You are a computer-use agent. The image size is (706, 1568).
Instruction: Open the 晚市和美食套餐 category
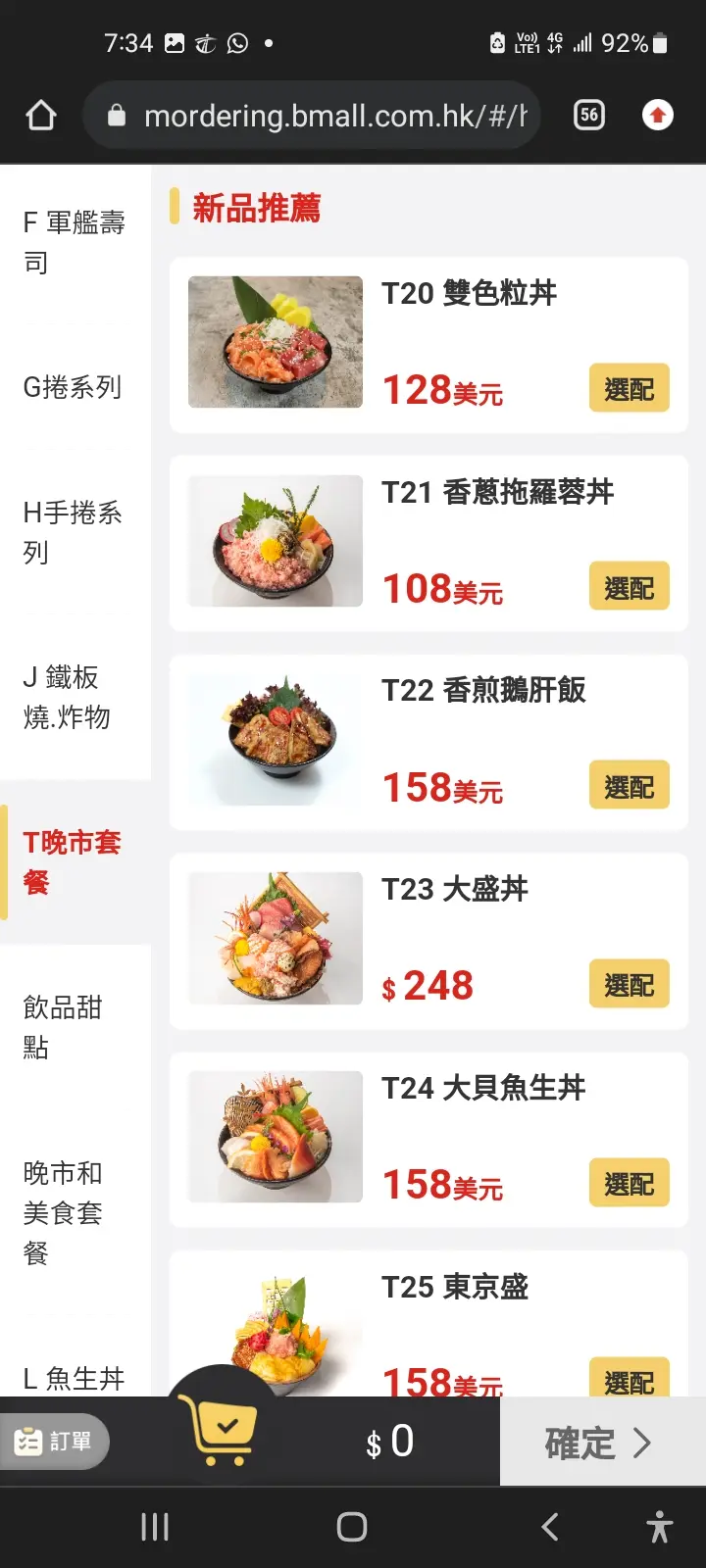pyautogui.click(x=63, y=1211)
